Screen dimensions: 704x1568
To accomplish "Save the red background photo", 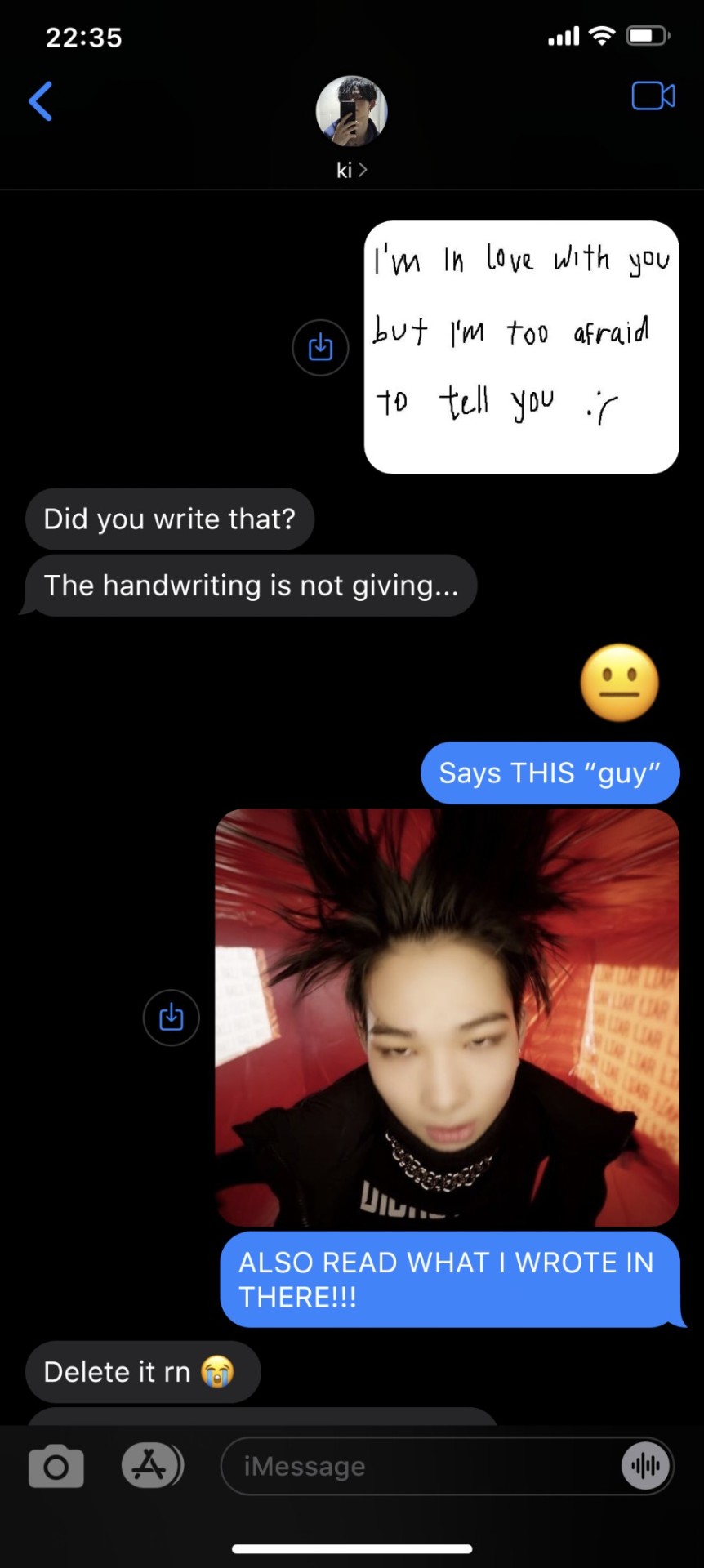I will pos(171,1018).
